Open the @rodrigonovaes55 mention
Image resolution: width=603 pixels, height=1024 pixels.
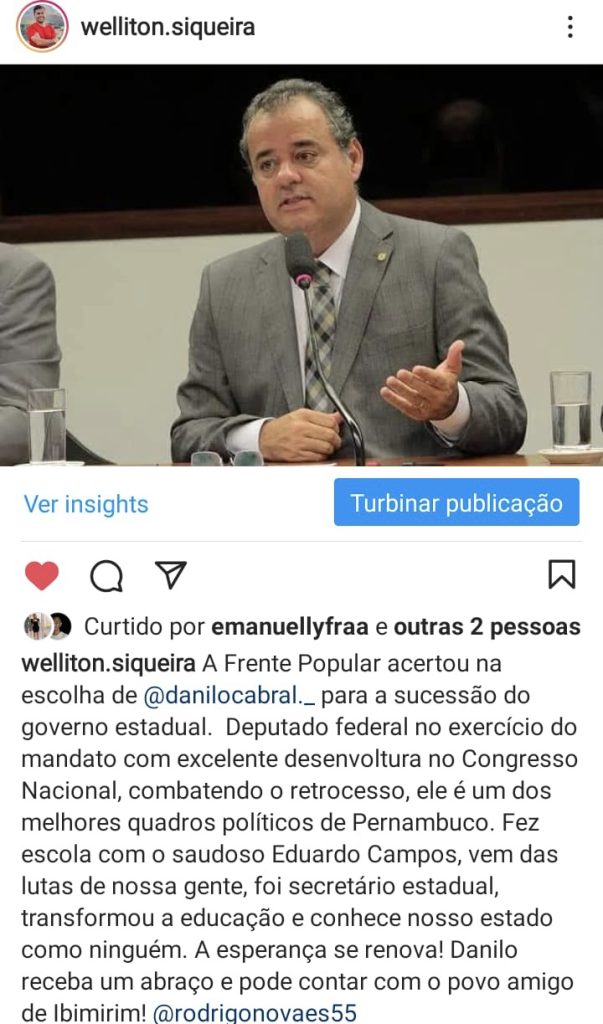pos(254,1012)
